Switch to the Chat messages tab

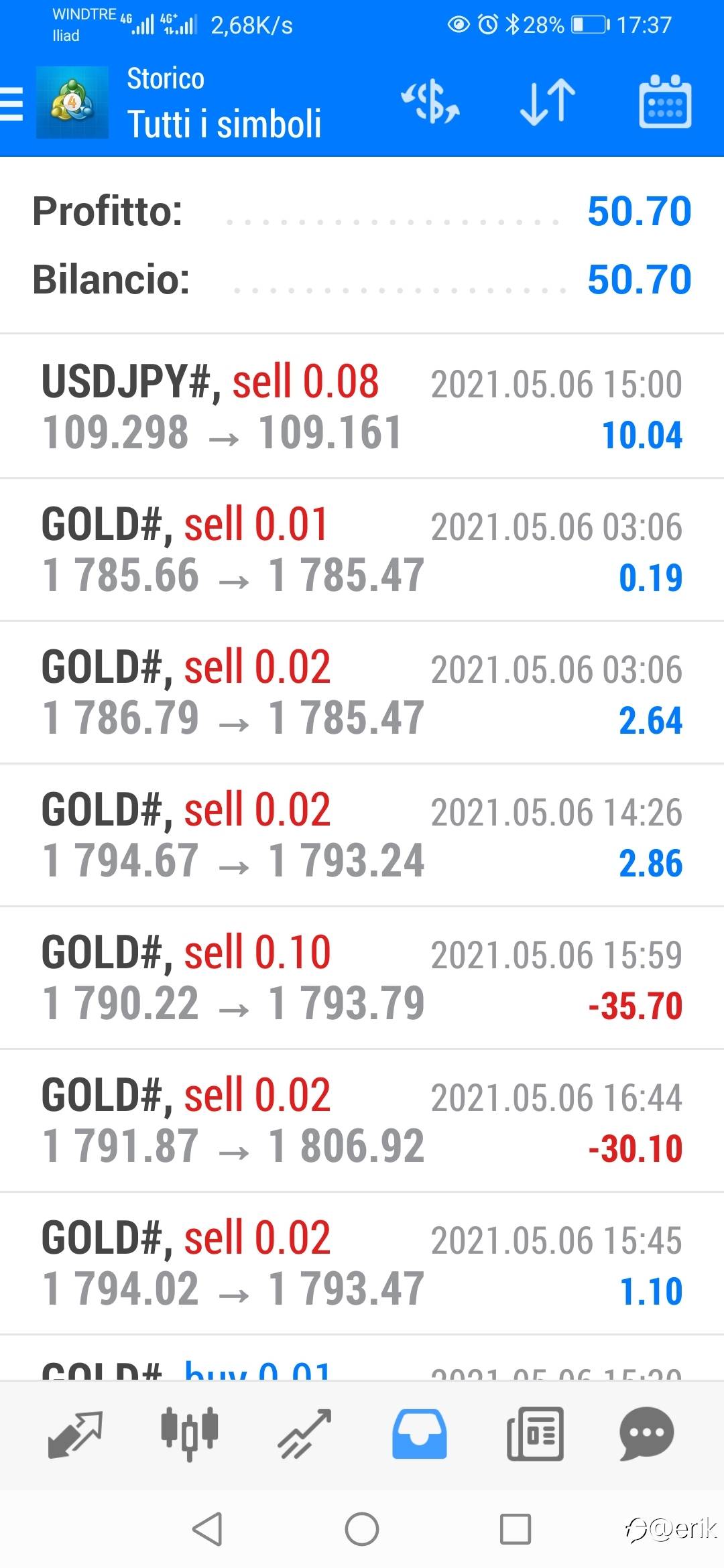coord(646,1433)
